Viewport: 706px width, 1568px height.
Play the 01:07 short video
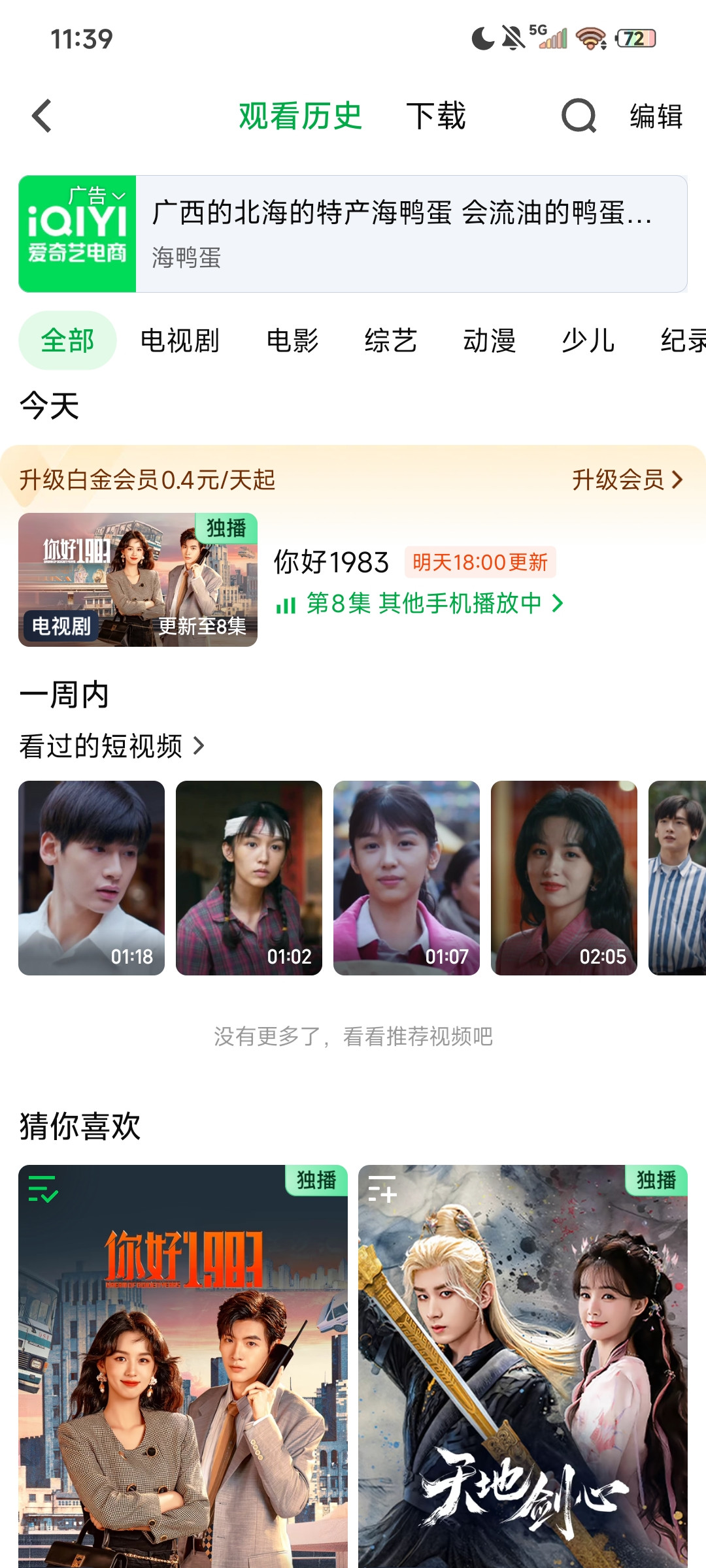point(407,877)
